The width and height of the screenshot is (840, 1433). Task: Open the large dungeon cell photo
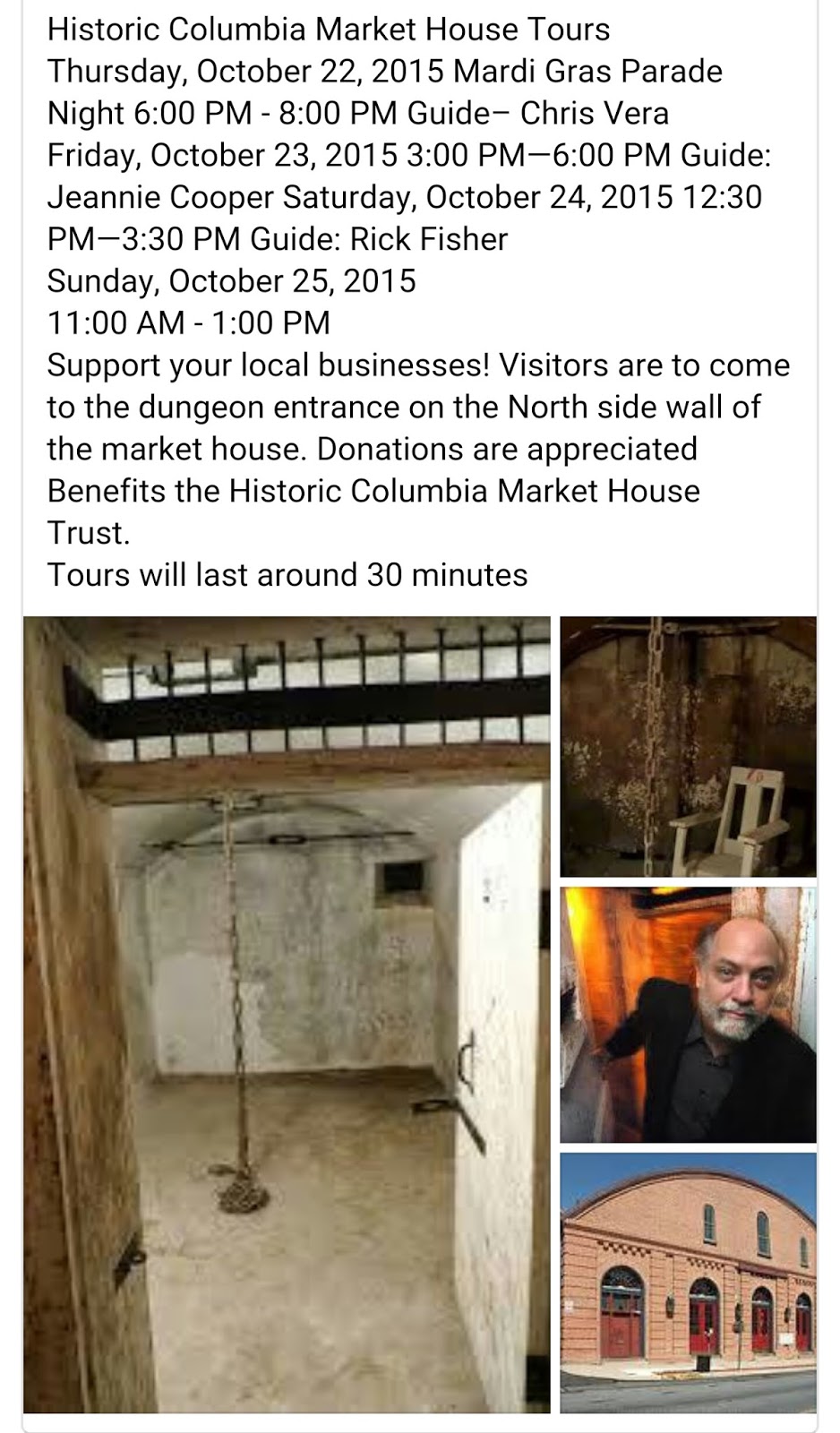pyautogui.click(x=287, y=1014)
